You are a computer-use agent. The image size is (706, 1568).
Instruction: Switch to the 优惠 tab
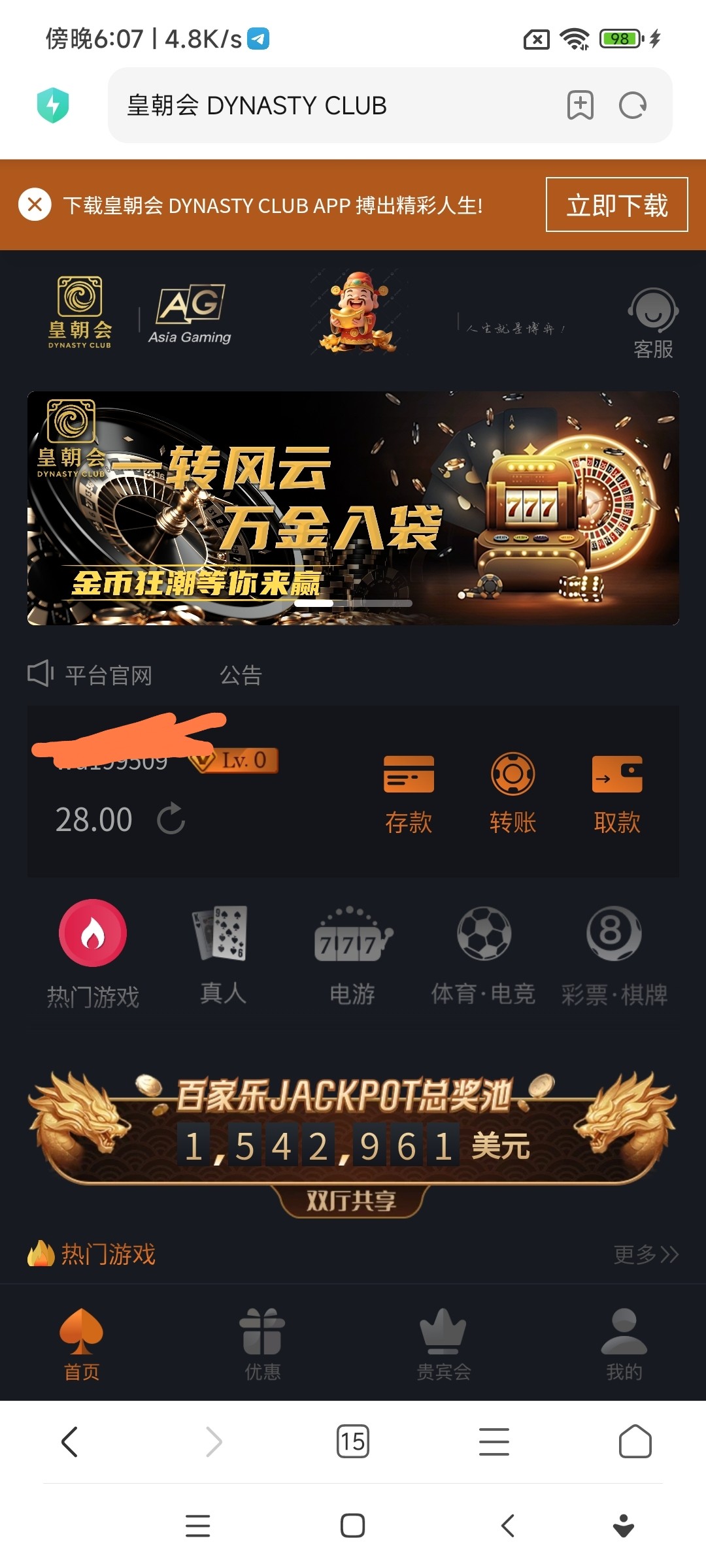pyautogui.click(x=262, y=1344)
